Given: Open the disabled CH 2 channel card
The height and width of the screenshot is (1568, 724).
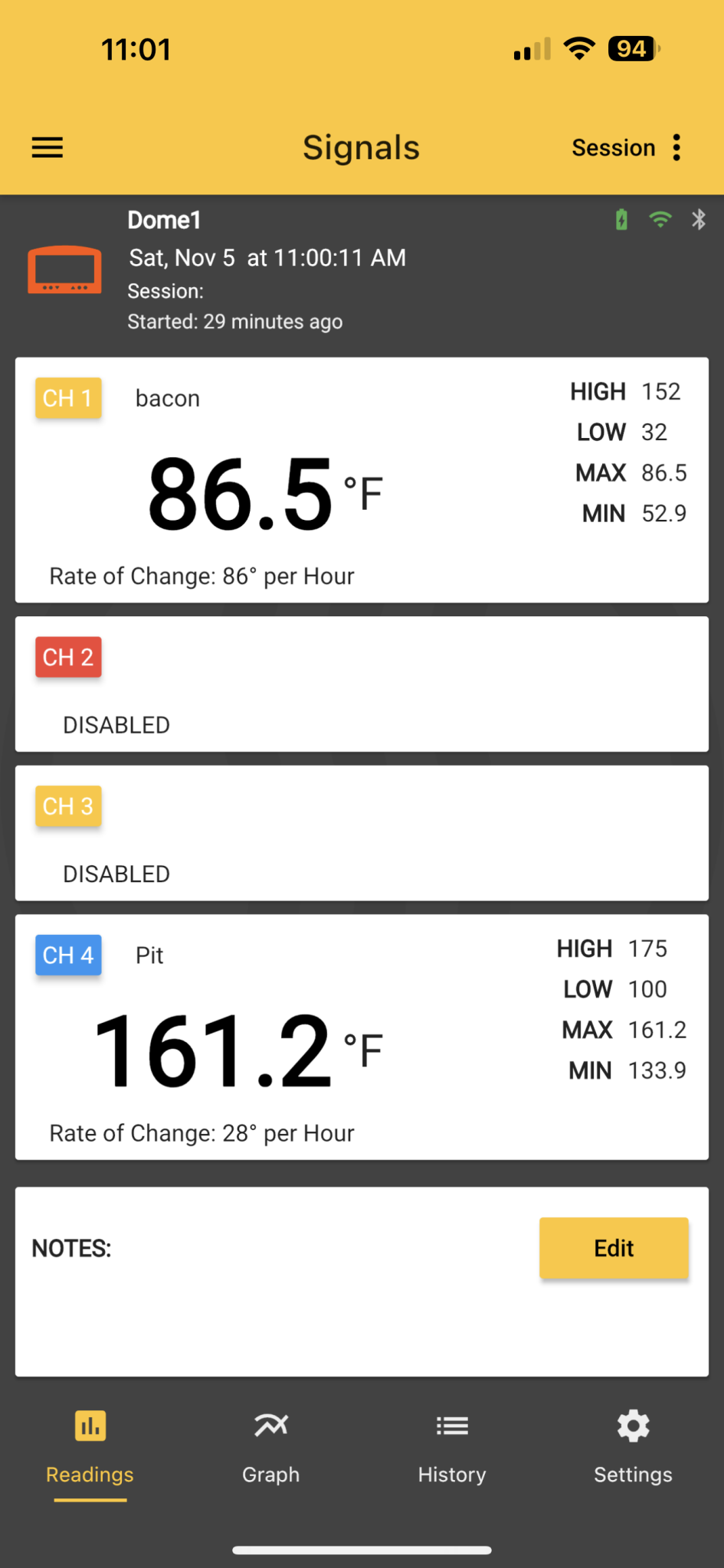Looking at the screenshot, I should (362, 684).
